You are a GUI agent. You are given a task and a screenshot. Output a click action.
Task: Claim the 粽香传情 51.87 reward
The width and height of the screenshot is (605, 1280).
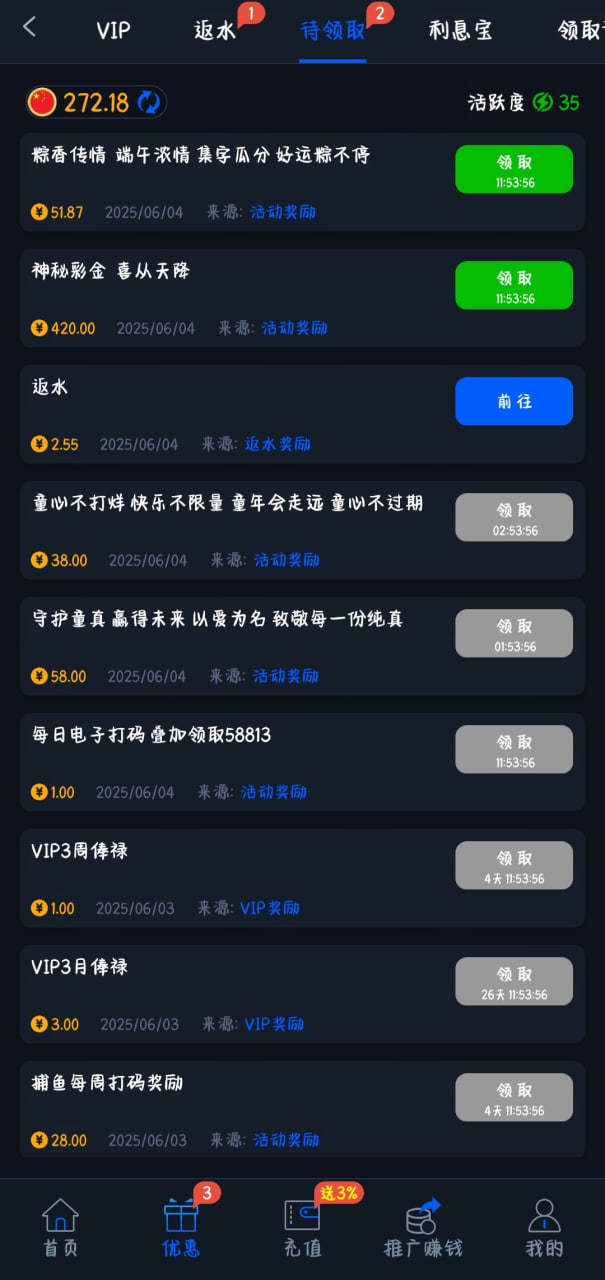513,169
